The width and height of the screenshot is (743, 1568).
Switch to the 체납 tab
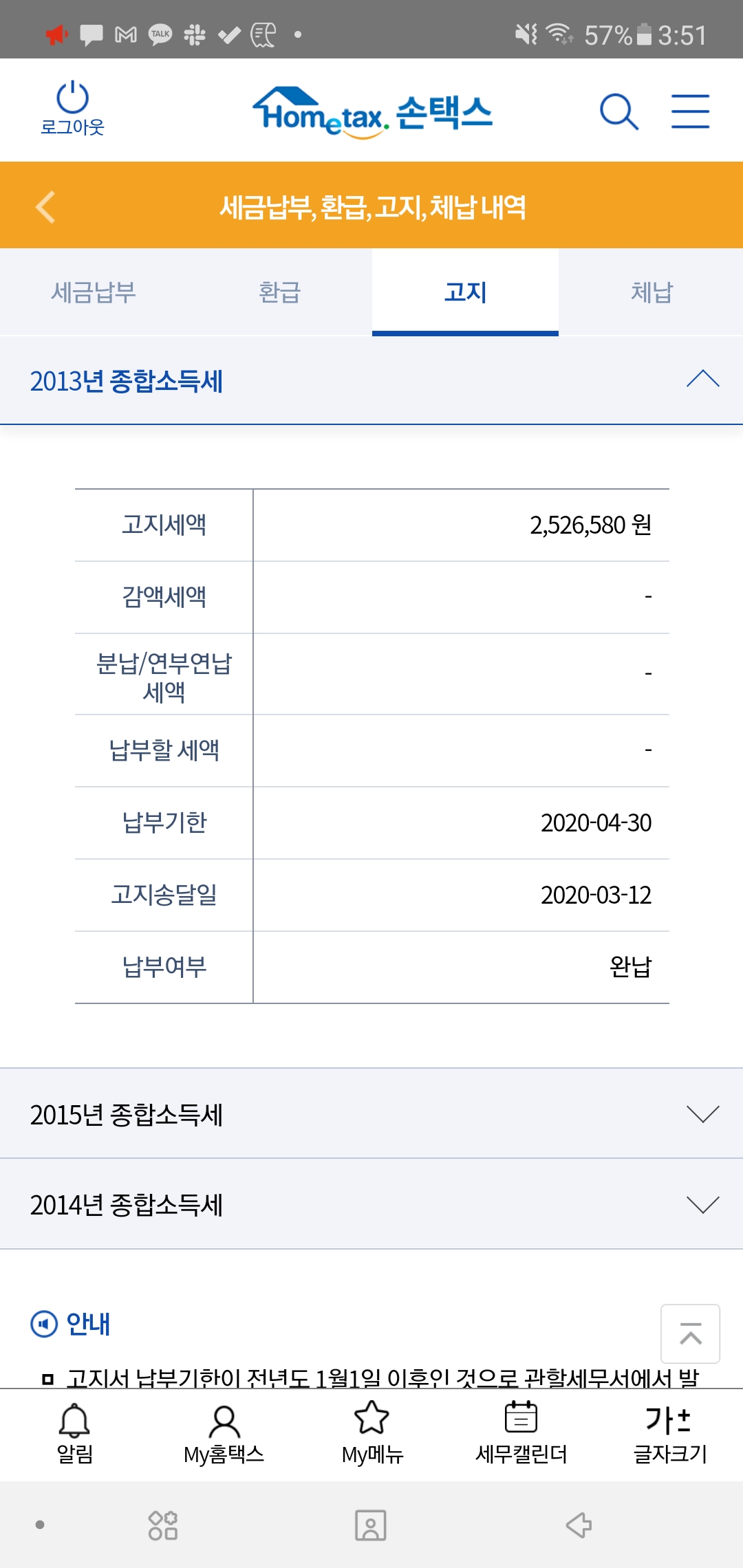tap(651, 292)
